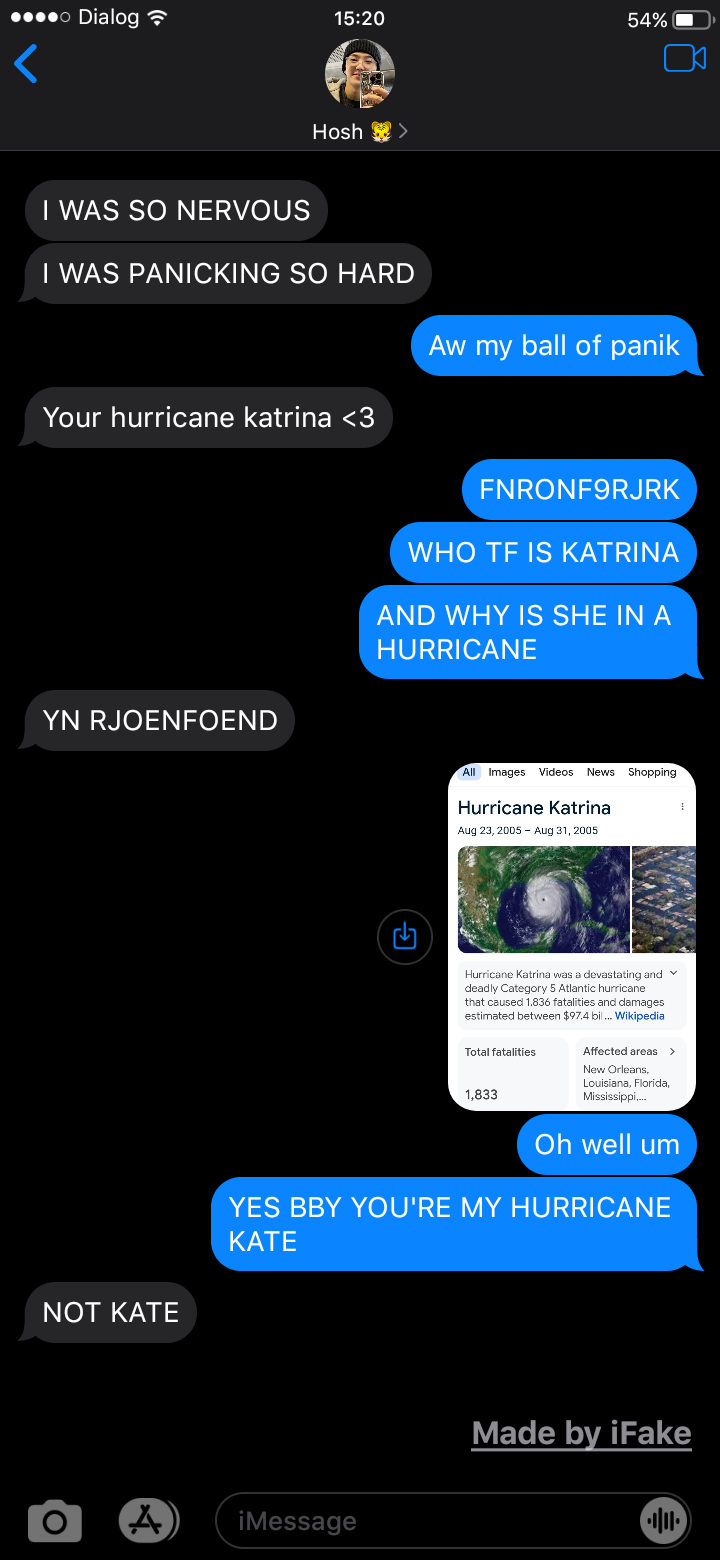This screenshot has height=1560, width=720.
Task: Open the camera to send a photo
Action: (55, 1521)
